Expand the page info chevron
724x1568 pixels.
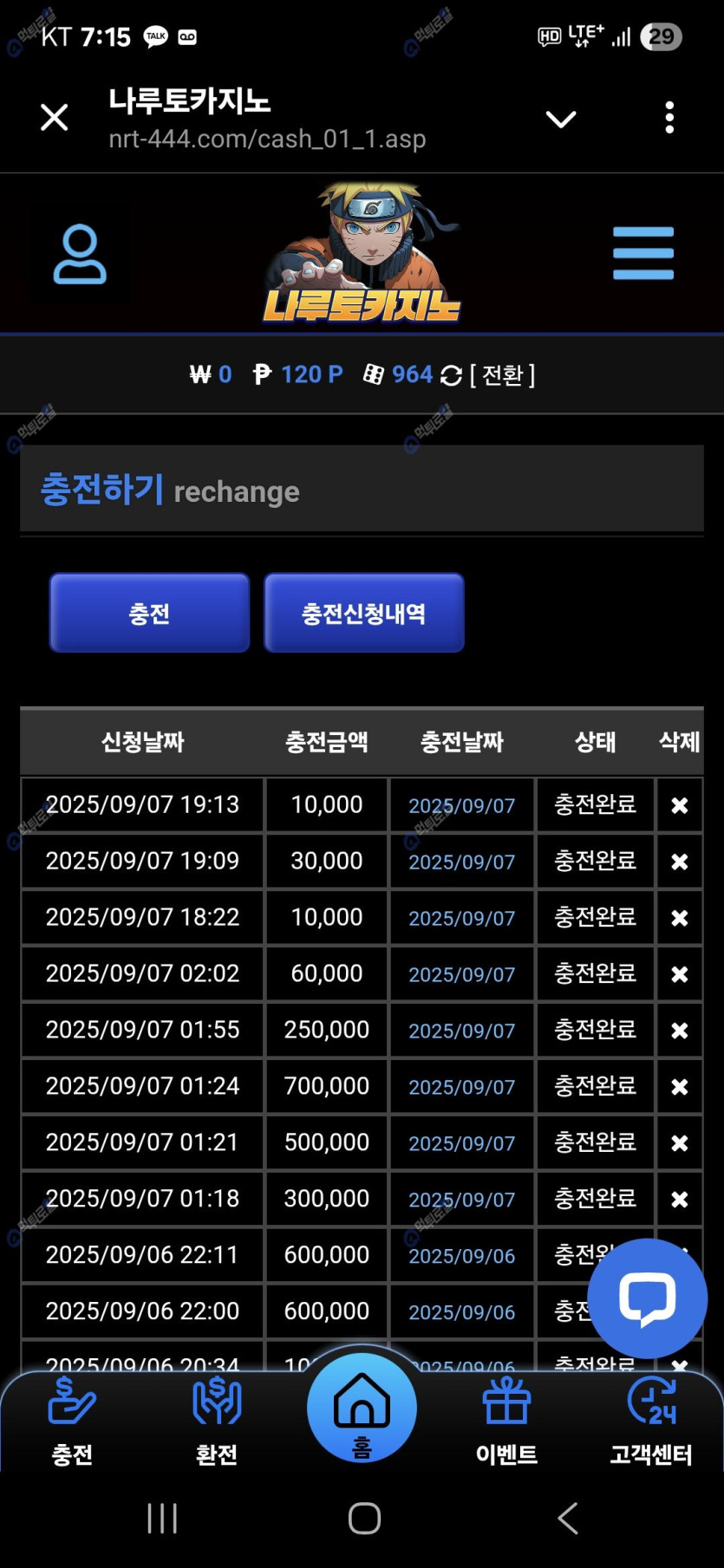coord(561,119)
